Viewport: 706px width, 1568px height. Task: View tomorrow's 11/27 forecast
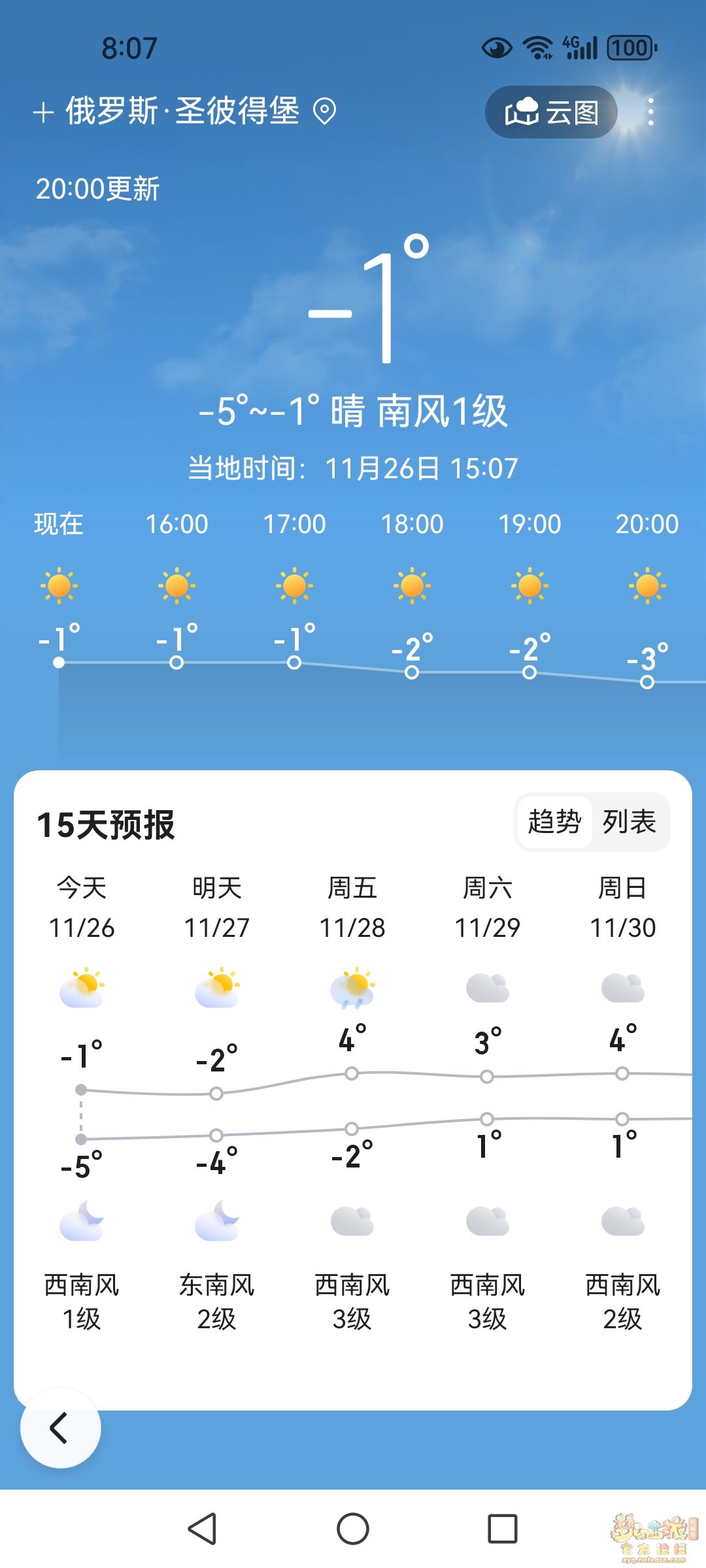tap(217, 908)
